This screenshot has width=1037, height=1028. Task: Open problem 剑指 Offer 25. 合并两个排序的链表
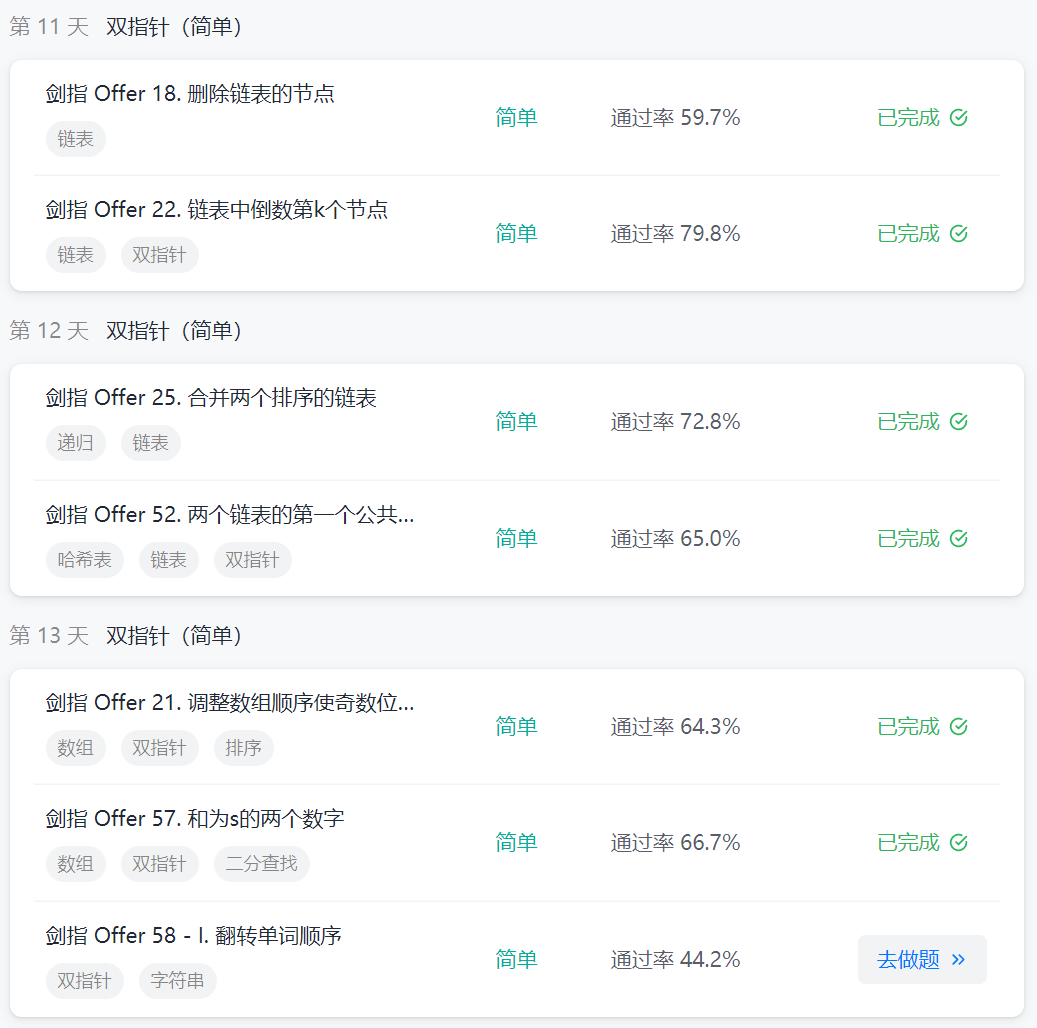click(x=211, y=399)
